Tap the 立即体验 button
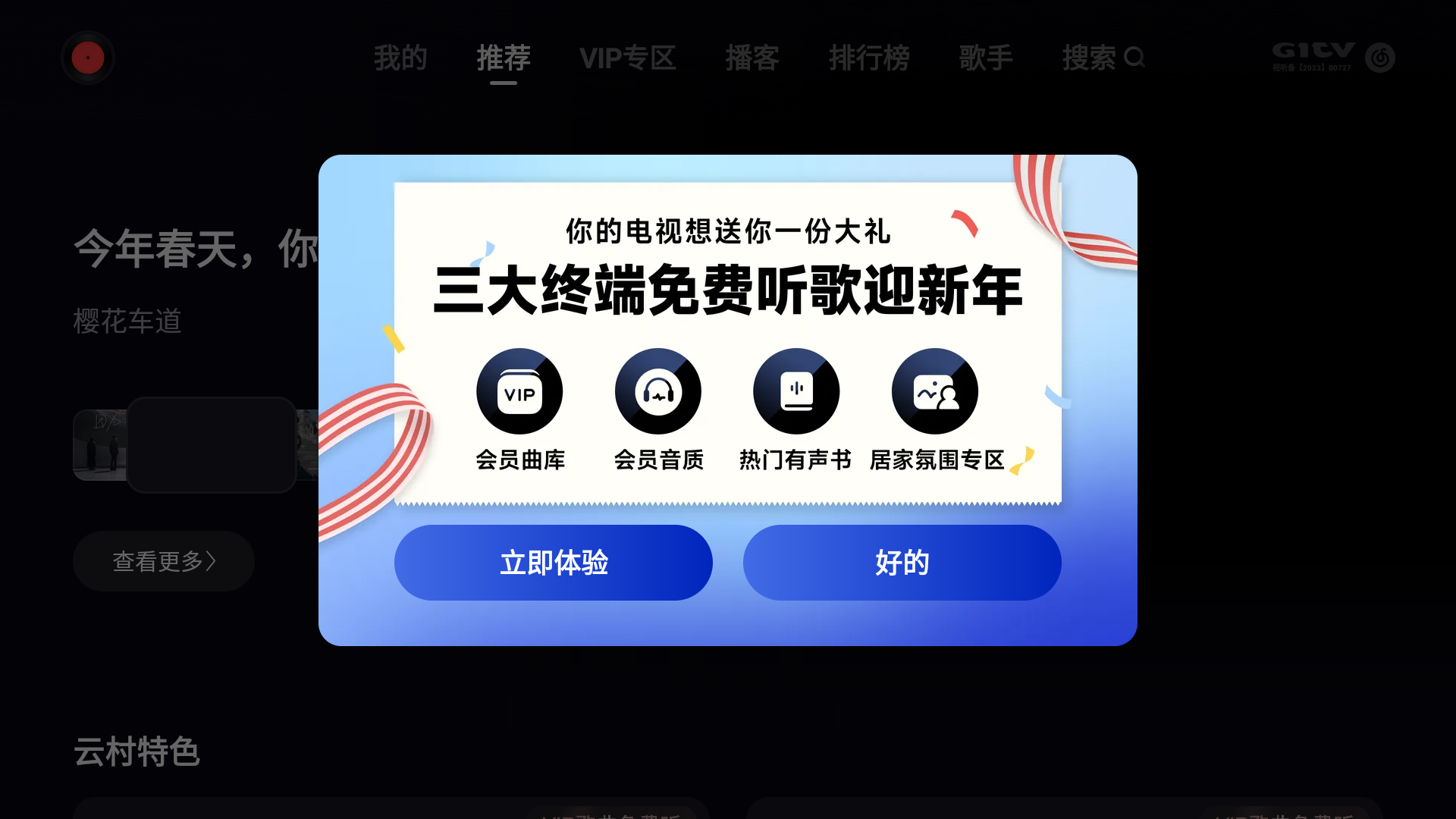Viewport: 1456px width, 819px height. [553, 563]
